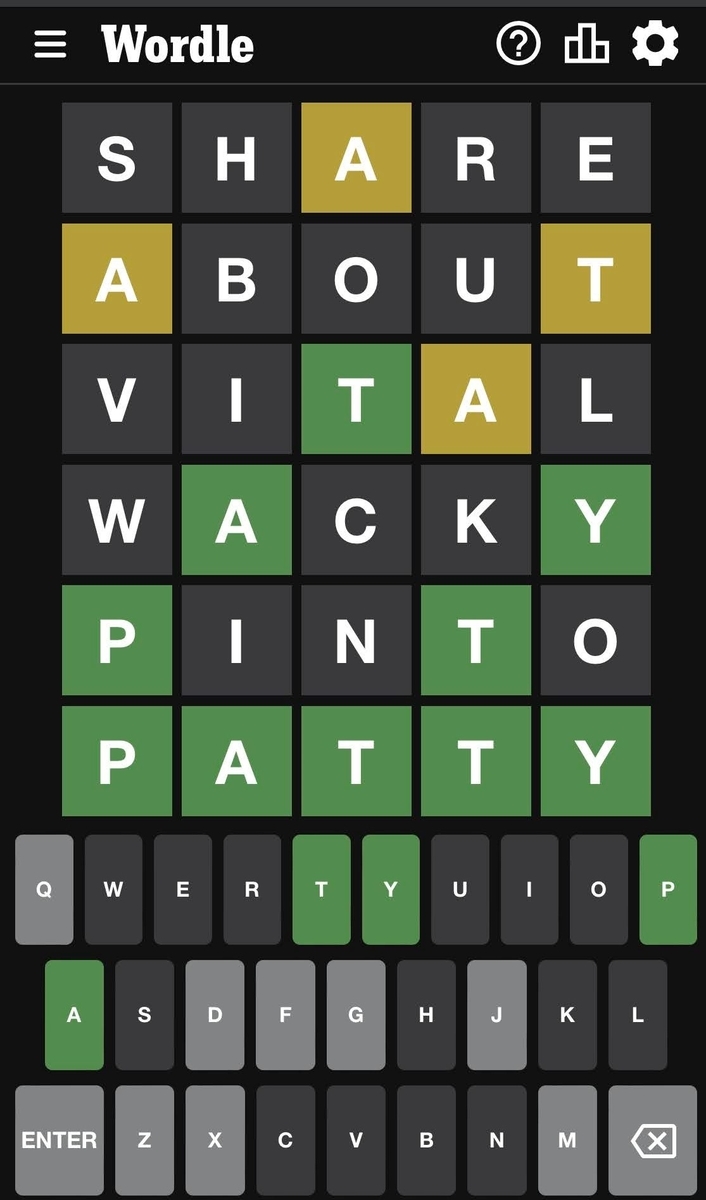The image size is (706, 1200).
Task: Tap the letter D key
Action: click(214, 1015)
